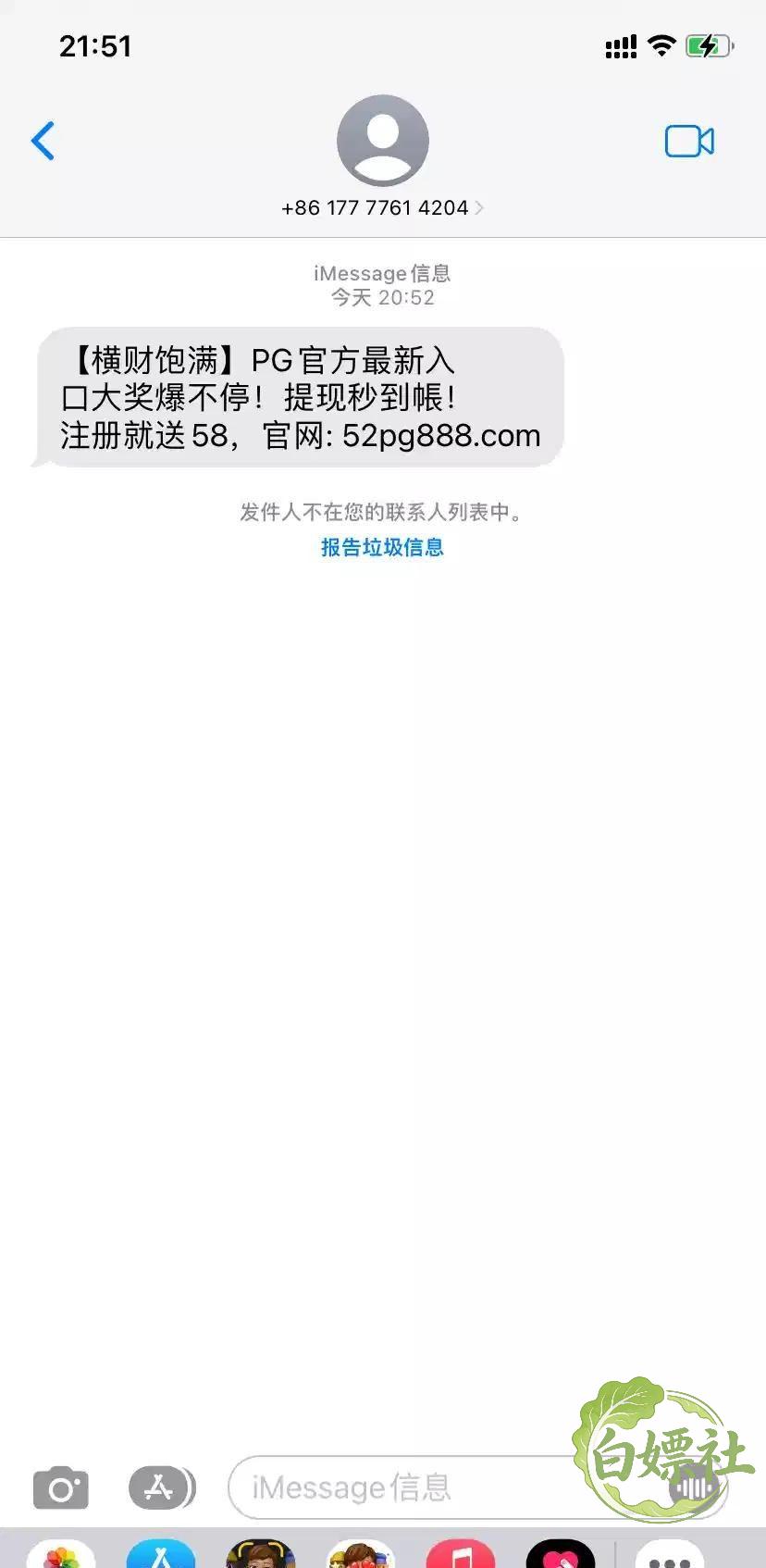Focus the iMessage信息 text field
This screenshot has height=1568, width=766.
tap(477, 1487)
